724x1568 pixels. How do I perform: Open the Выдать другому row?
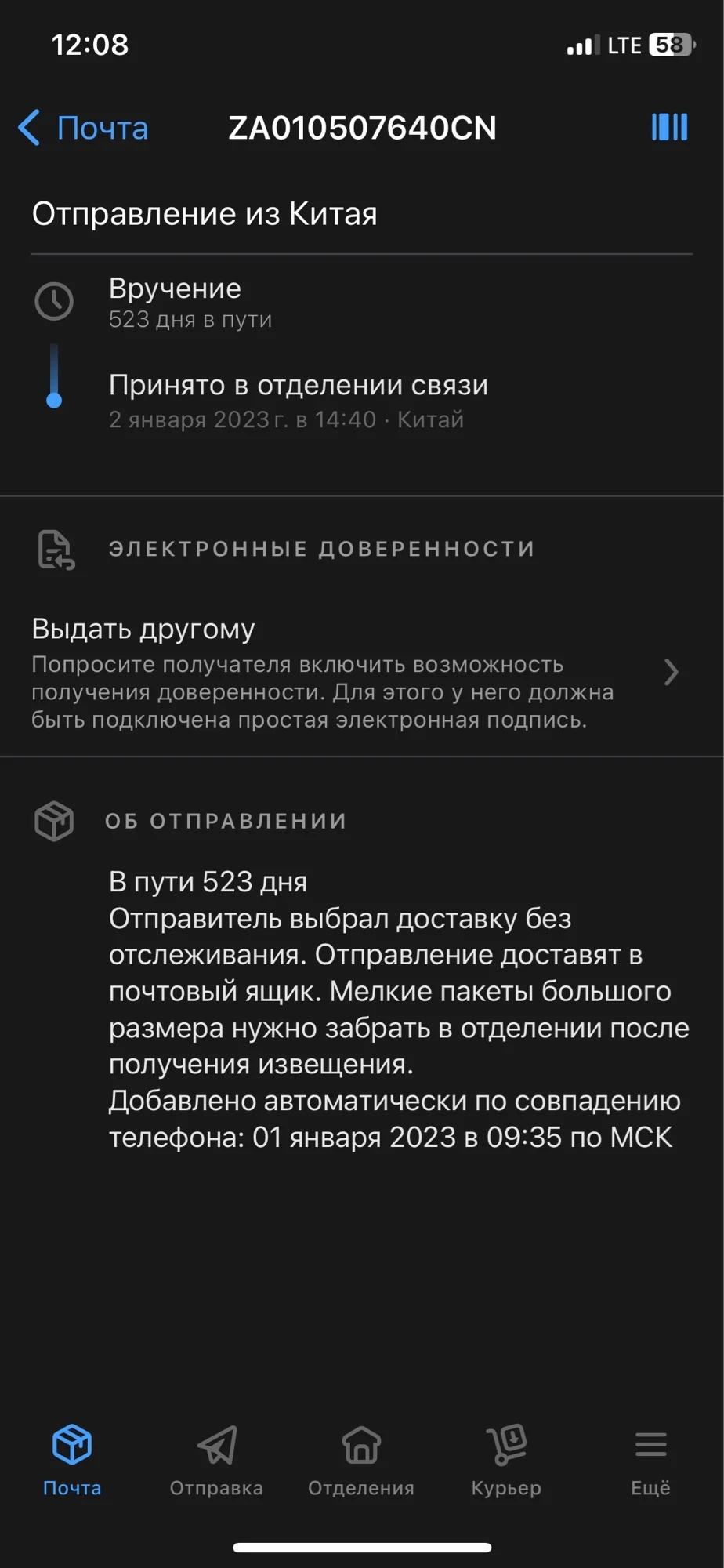coord(361,673)
